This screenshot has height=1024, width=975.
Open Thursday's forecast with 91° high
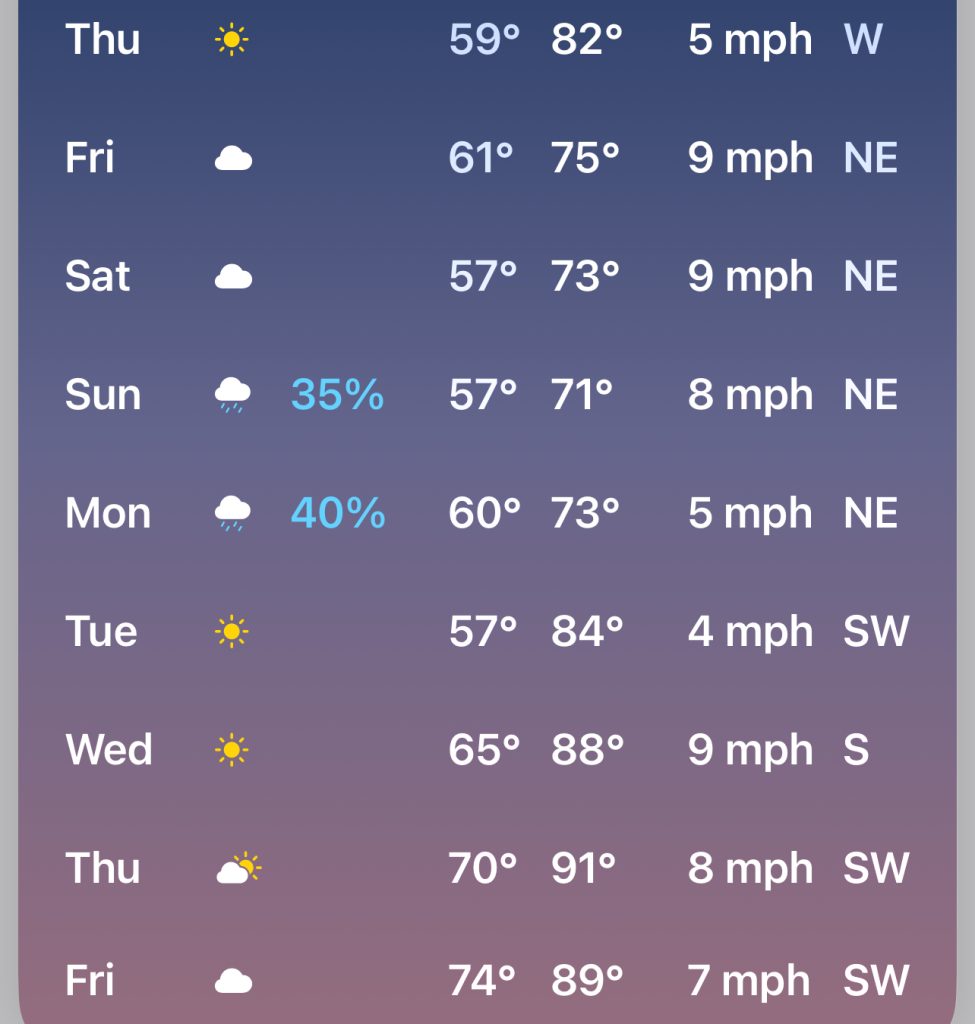487,868
